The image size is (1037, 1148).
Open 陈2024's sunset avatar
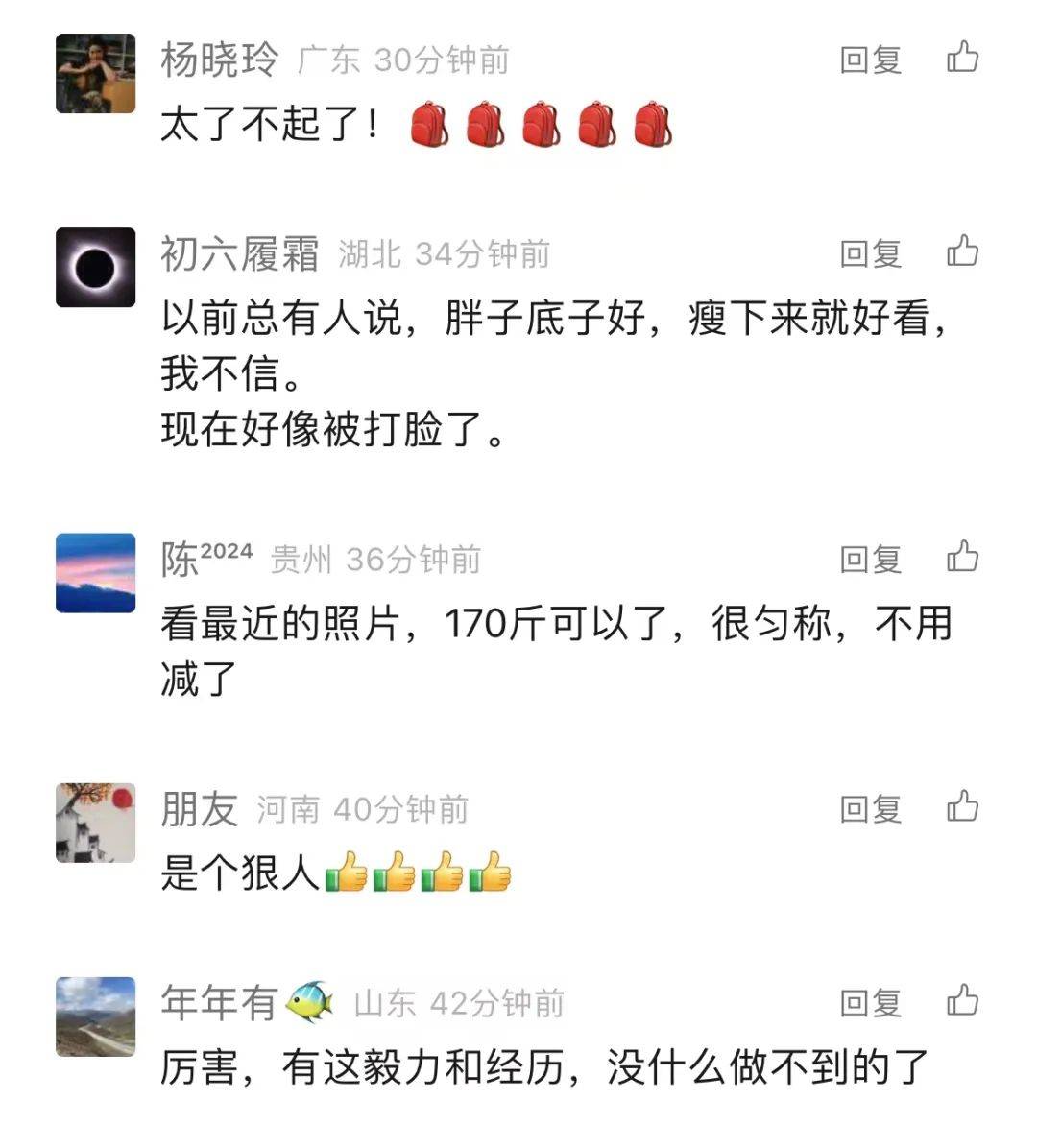pos(96,572)
